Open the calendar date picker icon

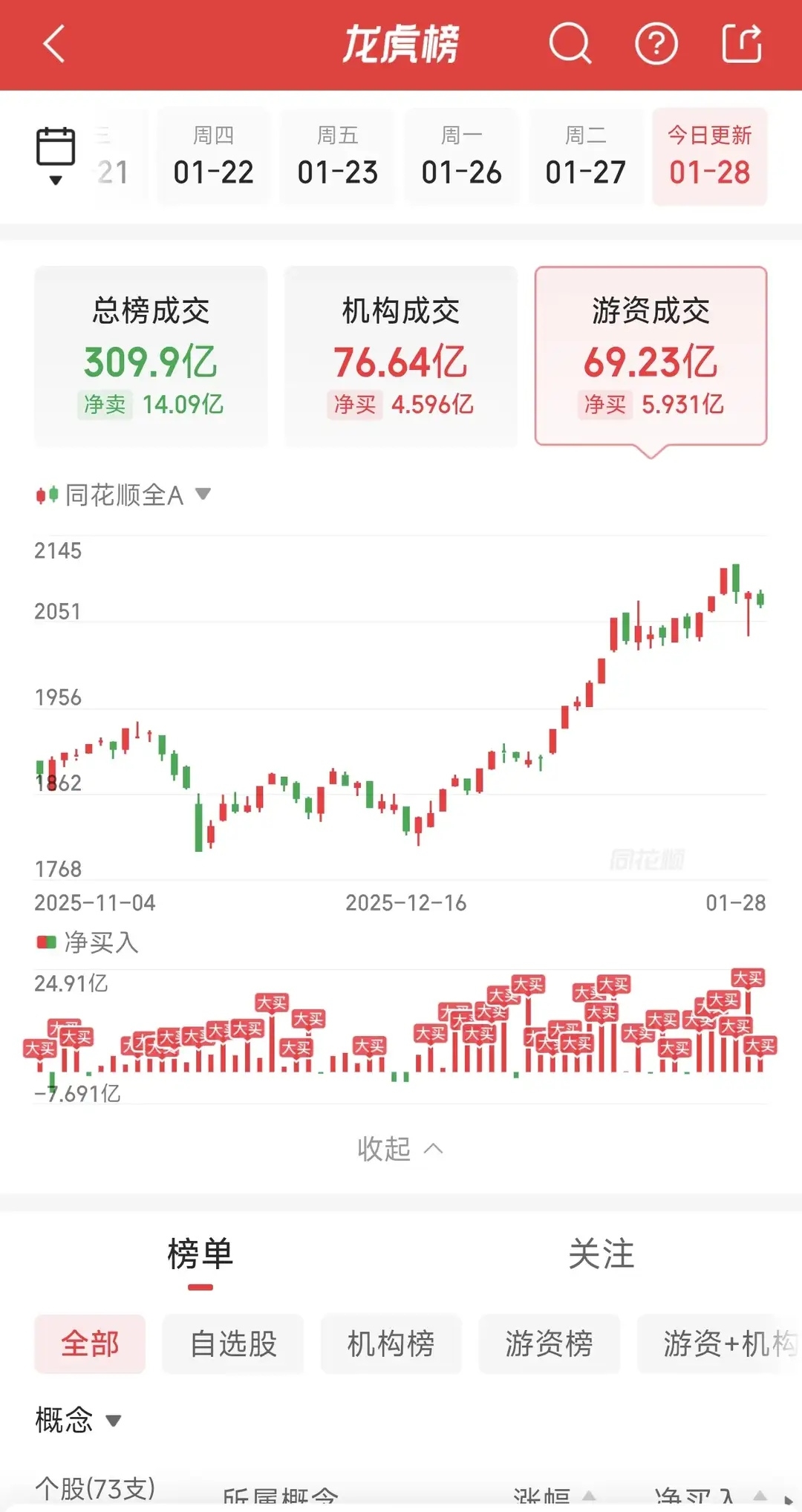[x=56, y=146]
